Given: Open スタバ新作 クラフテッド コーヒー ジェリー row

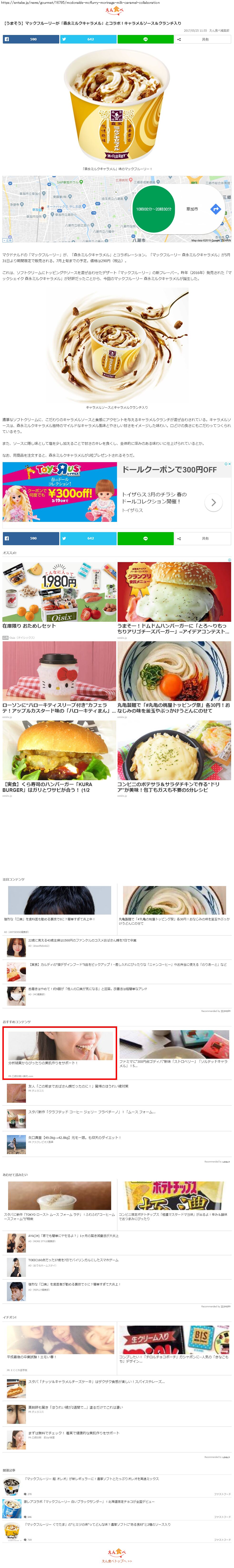Looking at the screenshot, I should click(91, 1112).
